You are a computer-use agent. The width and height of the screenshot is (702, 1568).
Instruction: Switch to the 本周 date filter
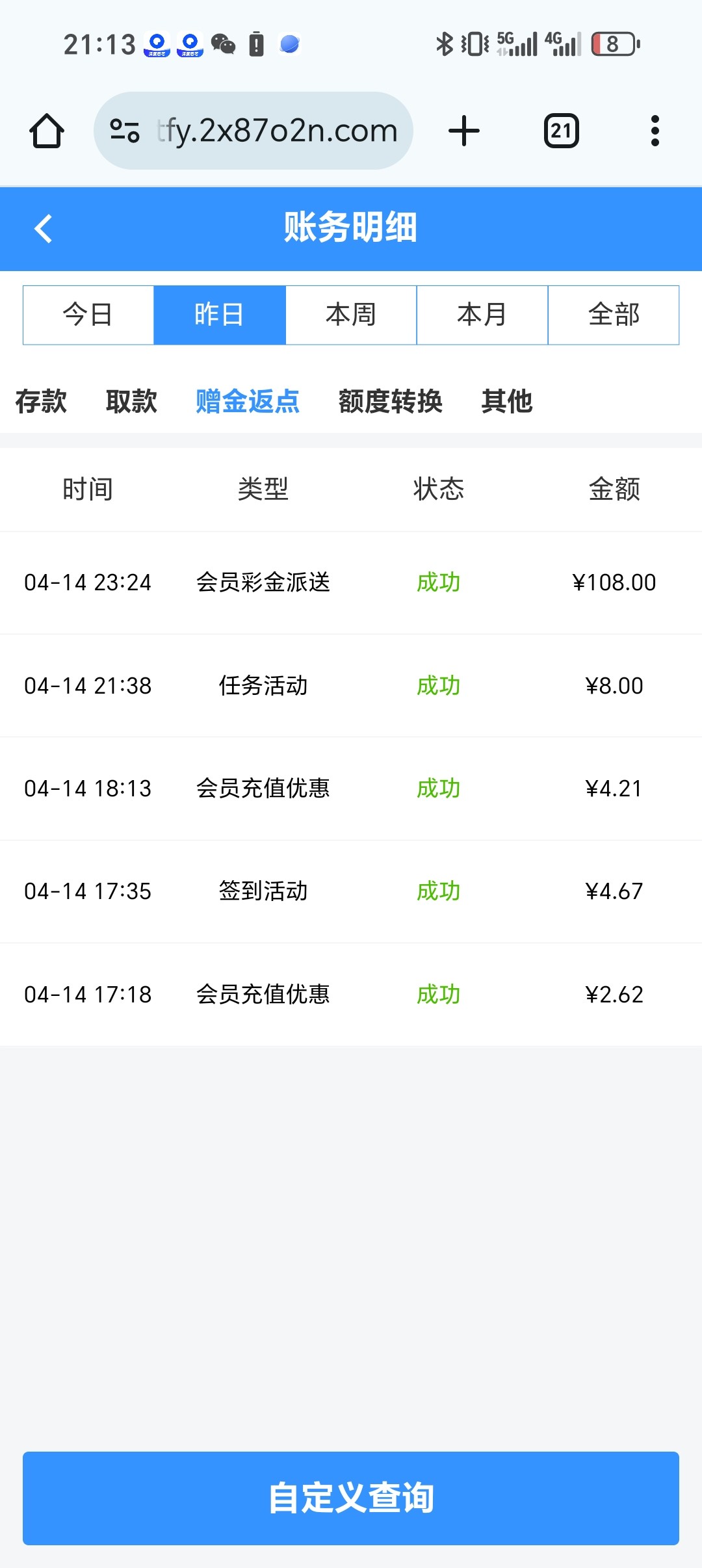351,315
